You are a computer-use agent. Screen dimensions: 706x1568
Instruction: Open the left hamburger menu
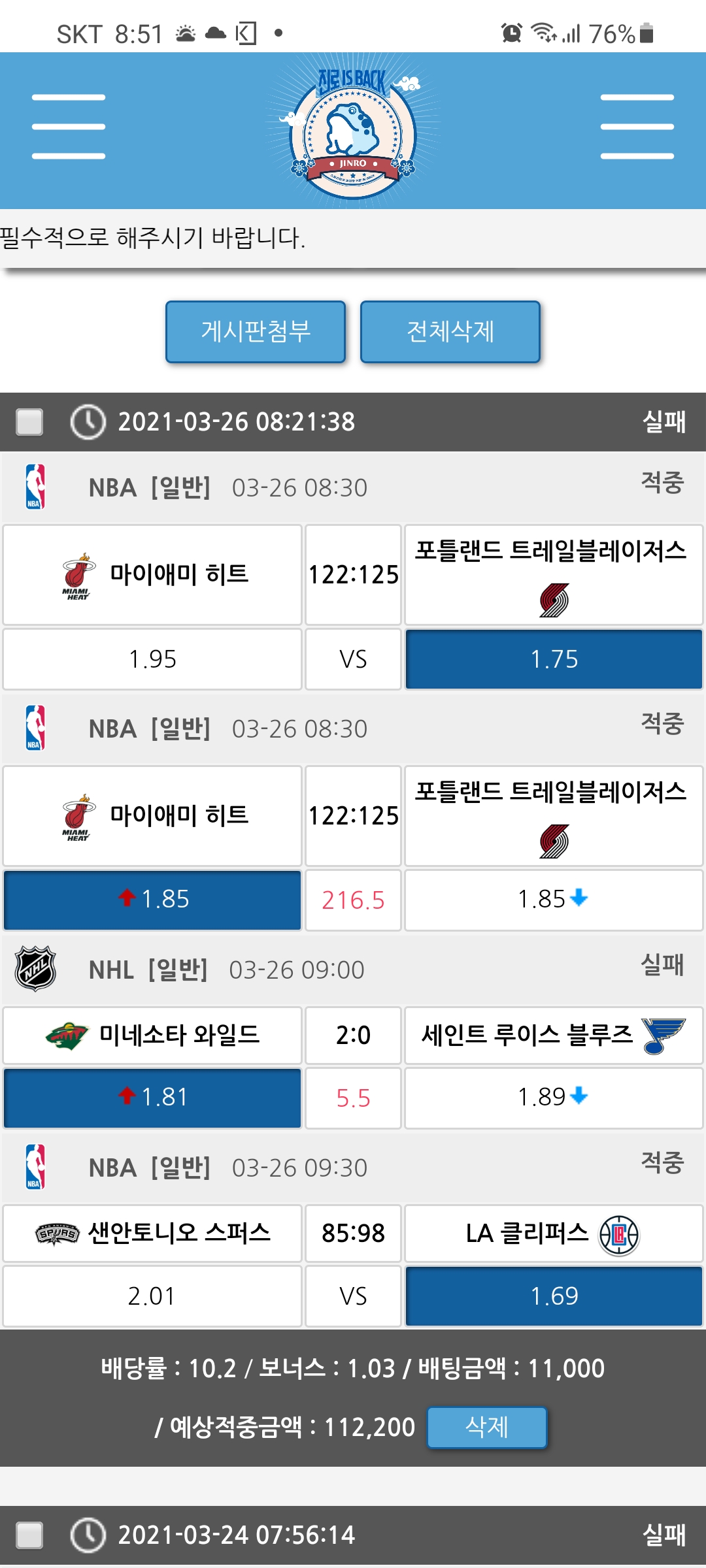click(x=69, y=127)
